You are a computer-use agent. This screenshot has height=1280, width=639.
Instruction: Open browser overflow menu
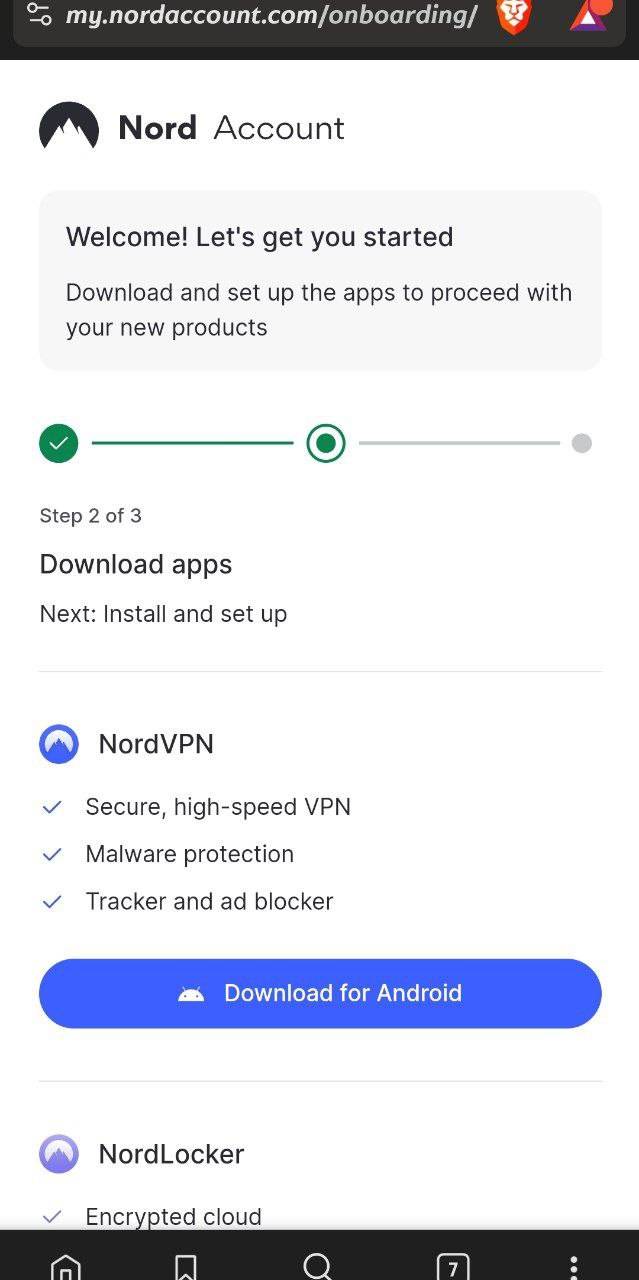coord(573,1266)
